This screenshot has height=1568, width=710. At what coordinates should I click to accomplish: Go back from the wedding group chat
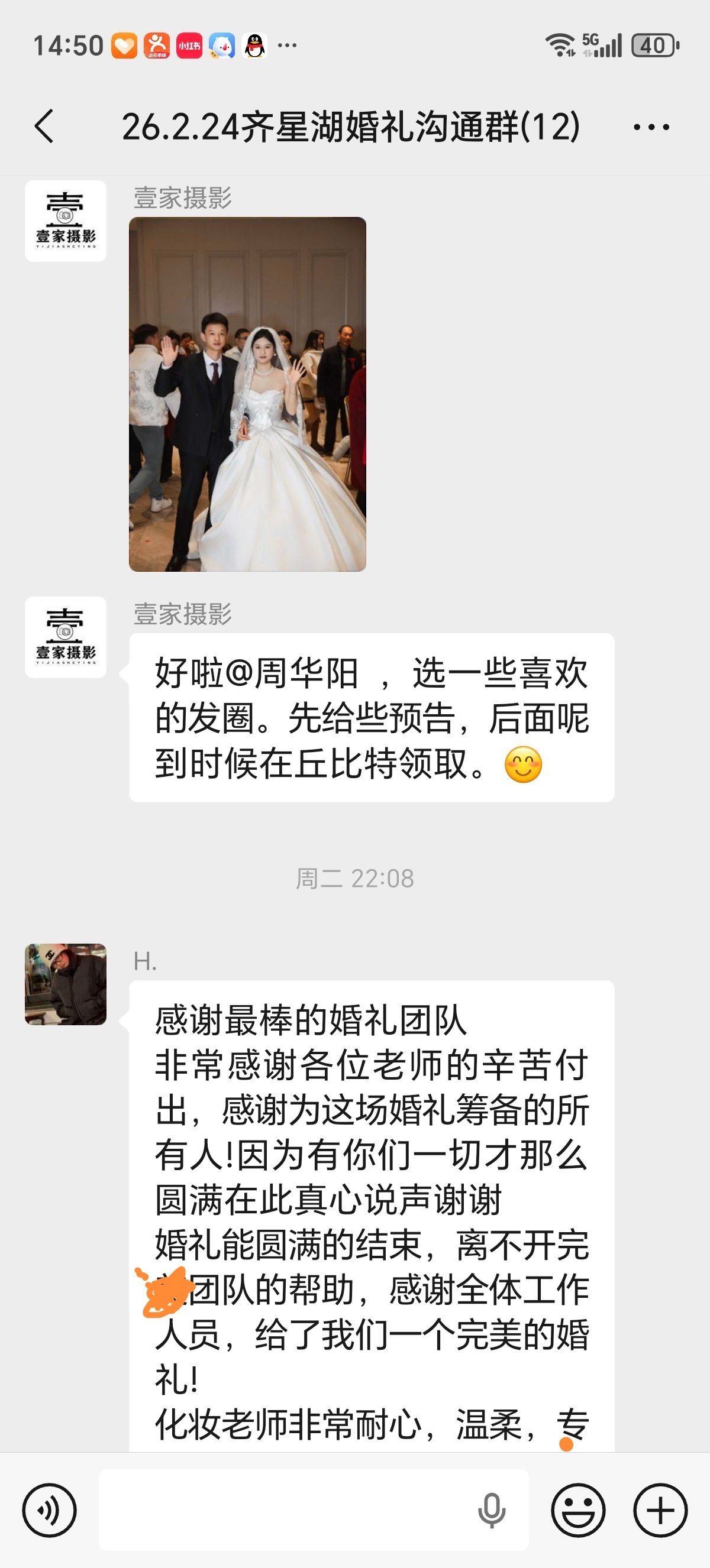pos(44,127)
